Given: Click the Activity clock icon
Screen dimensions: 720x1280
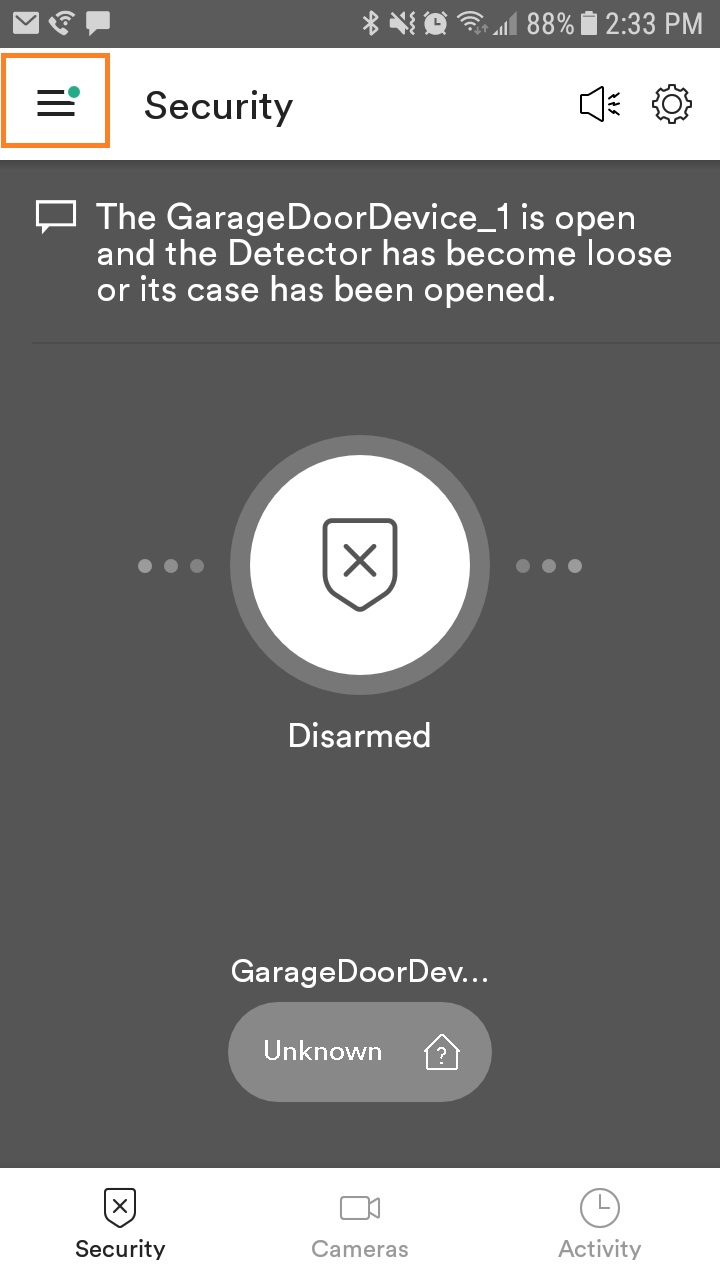Looking at the screenshot, I should point(599,1207).
